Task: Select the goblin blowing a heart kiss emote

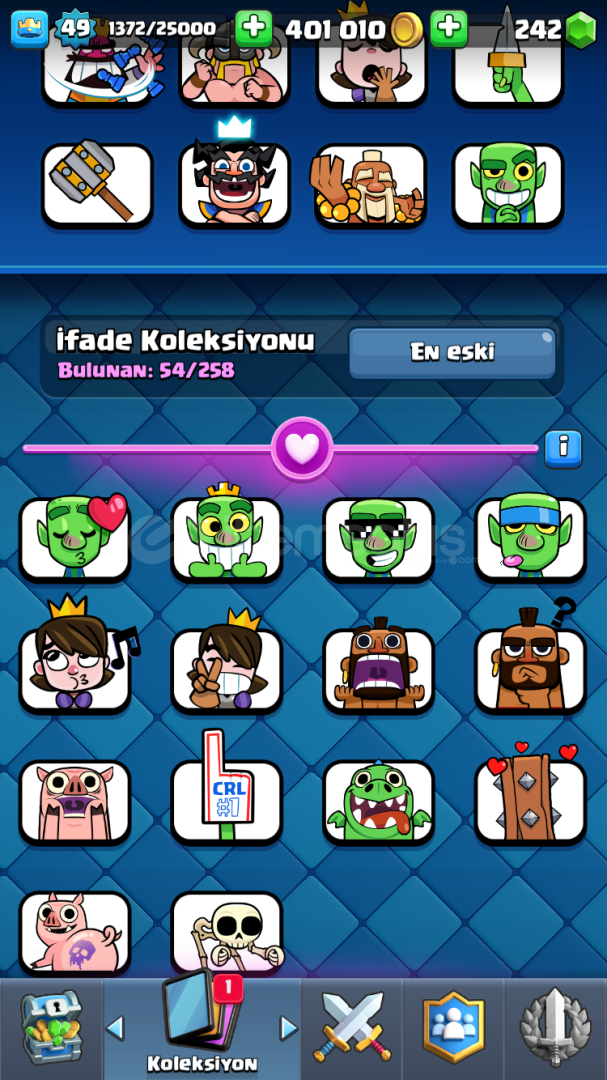Action: (75, 539)
